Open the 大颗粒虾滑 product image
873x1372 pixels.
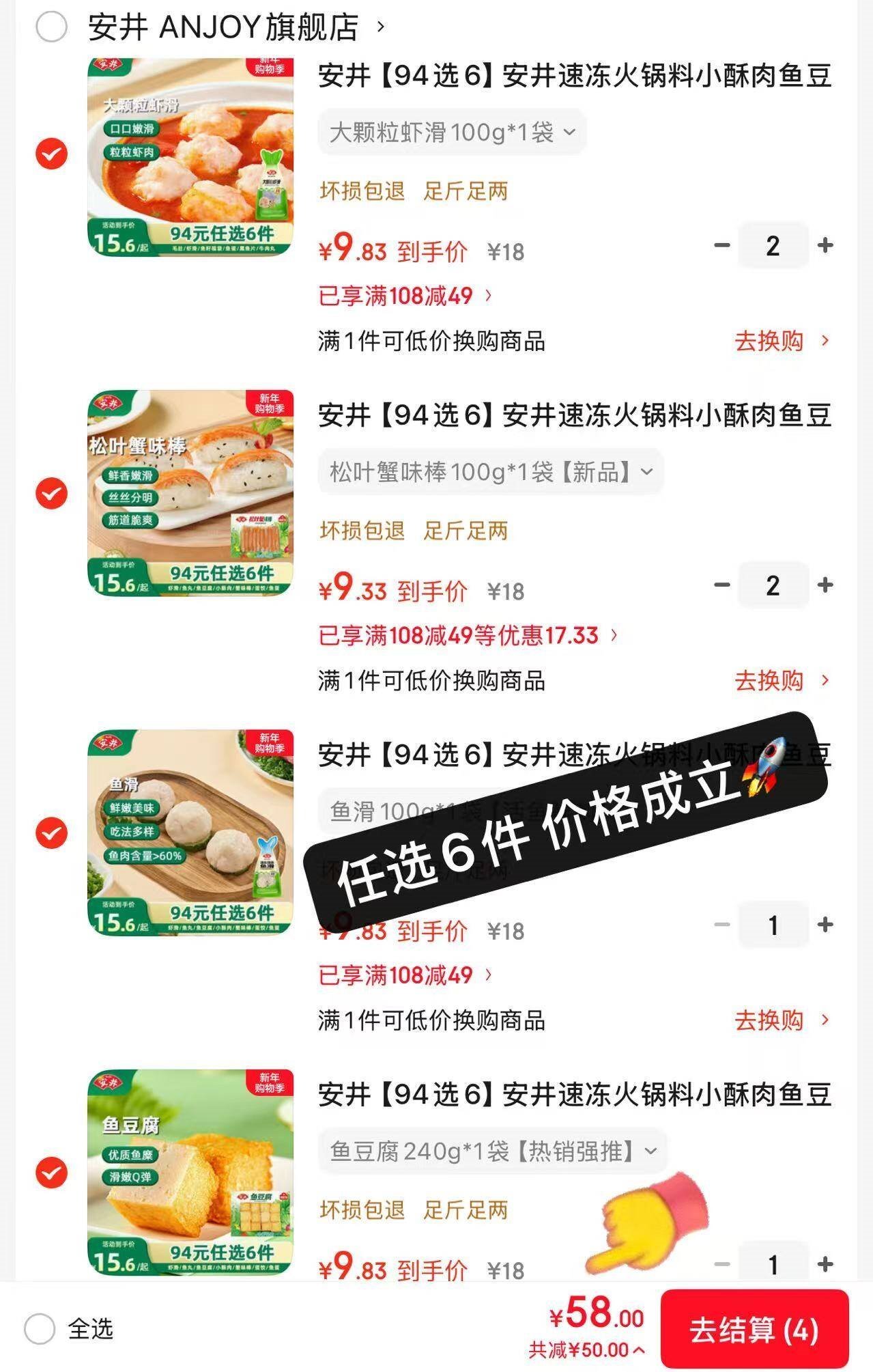(x=190, y=157)
